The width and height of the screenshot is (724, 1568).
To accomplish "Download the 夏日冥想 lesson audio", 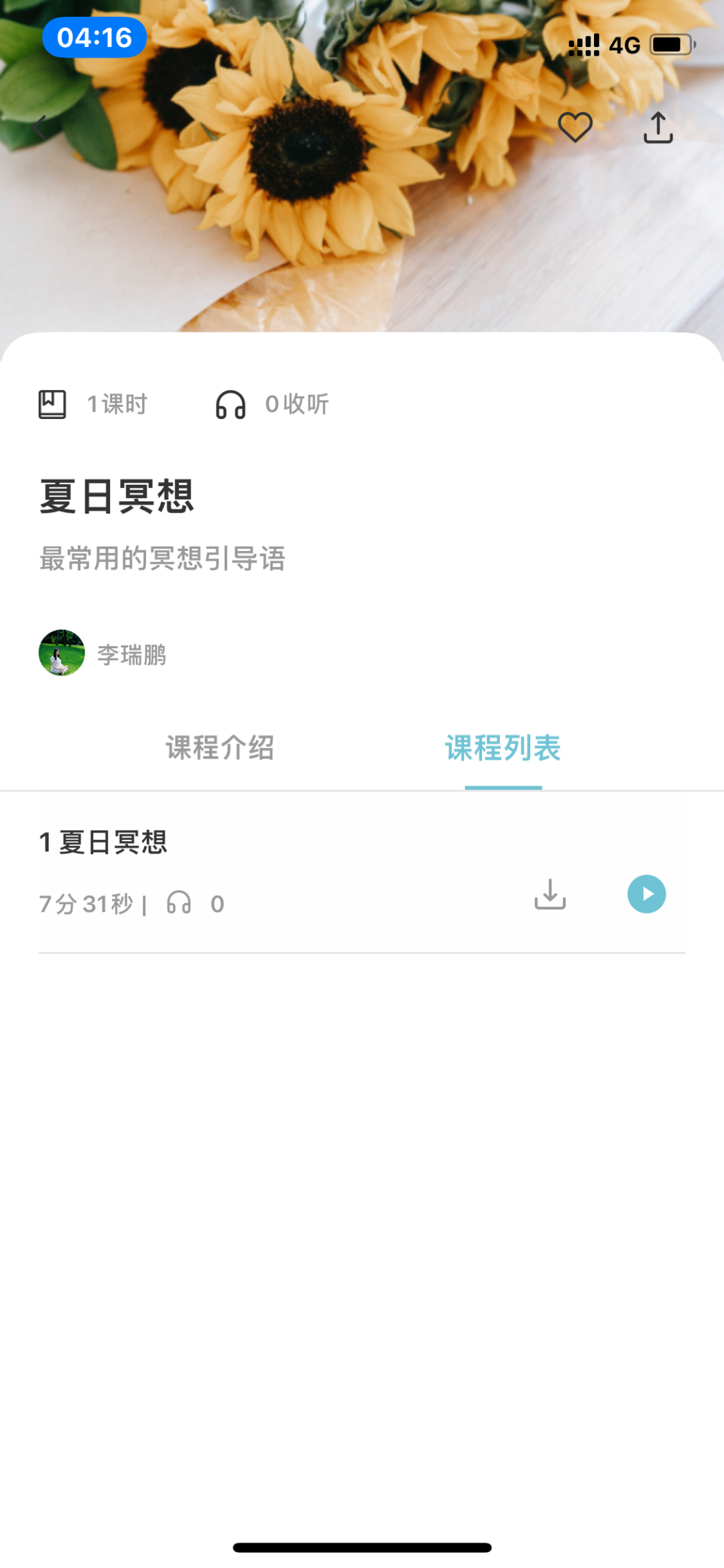I will [550, 894].
